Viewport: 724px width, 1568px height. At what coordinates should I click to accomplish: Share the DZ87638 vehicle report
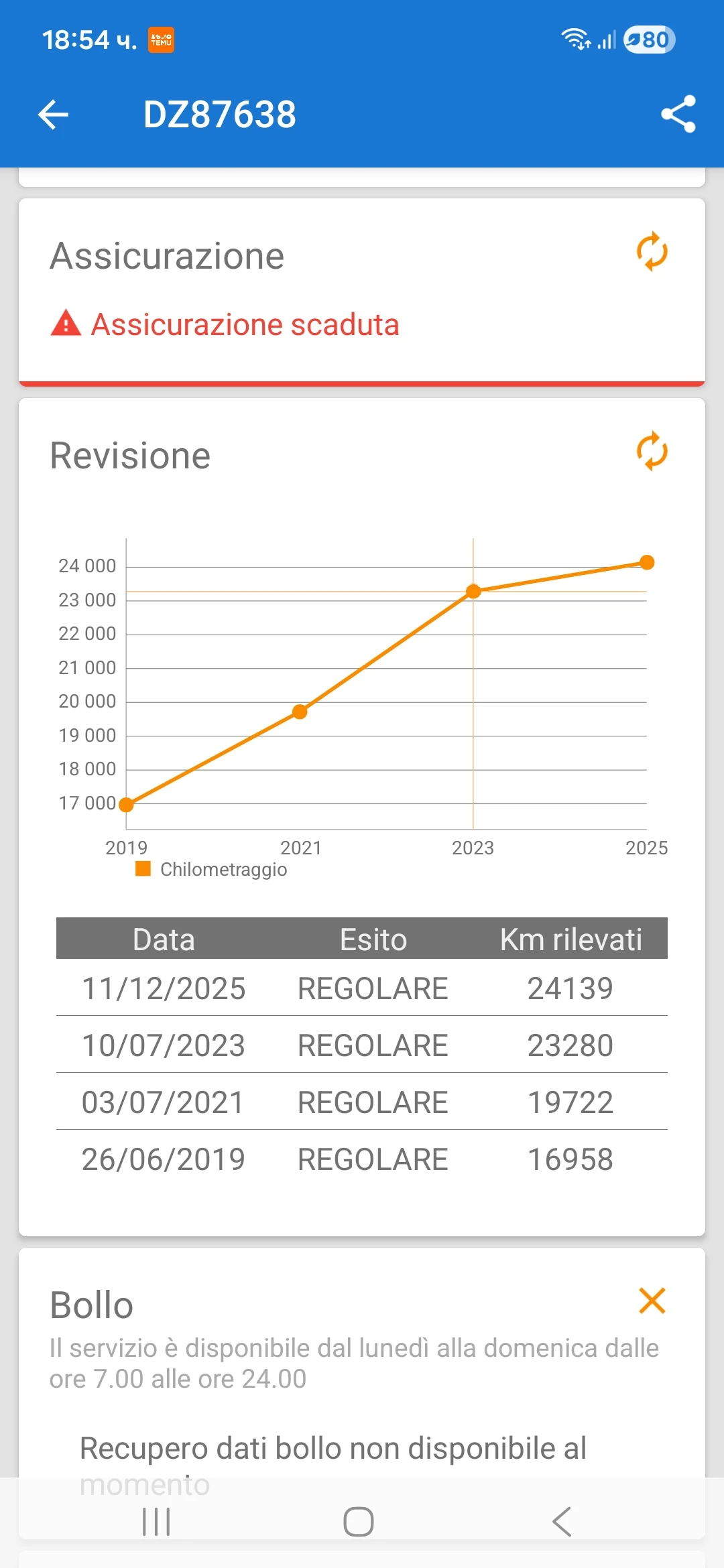(678, 115)
